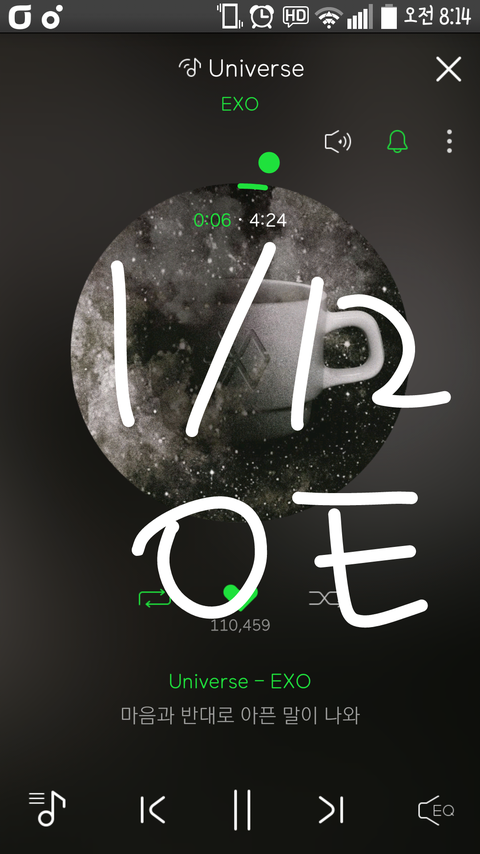Open the sound output speaker icon
The height and width of the screenshot is (854, 480).
coord(338,142)
